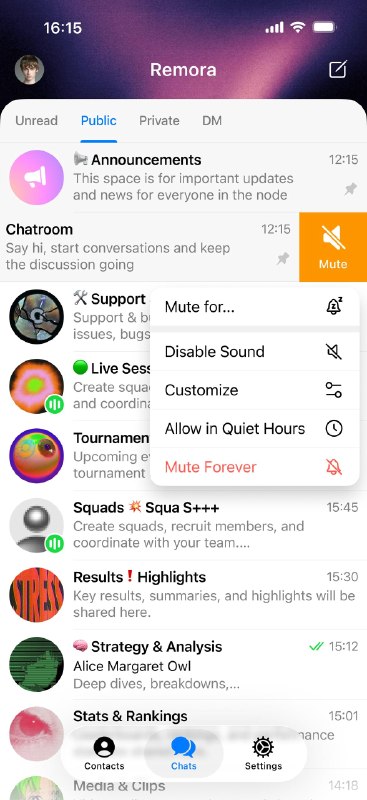Screen dimensions: 367x800
Task: Open the Announcements channel
Action: pyautogui.click(x=183, y=178)
